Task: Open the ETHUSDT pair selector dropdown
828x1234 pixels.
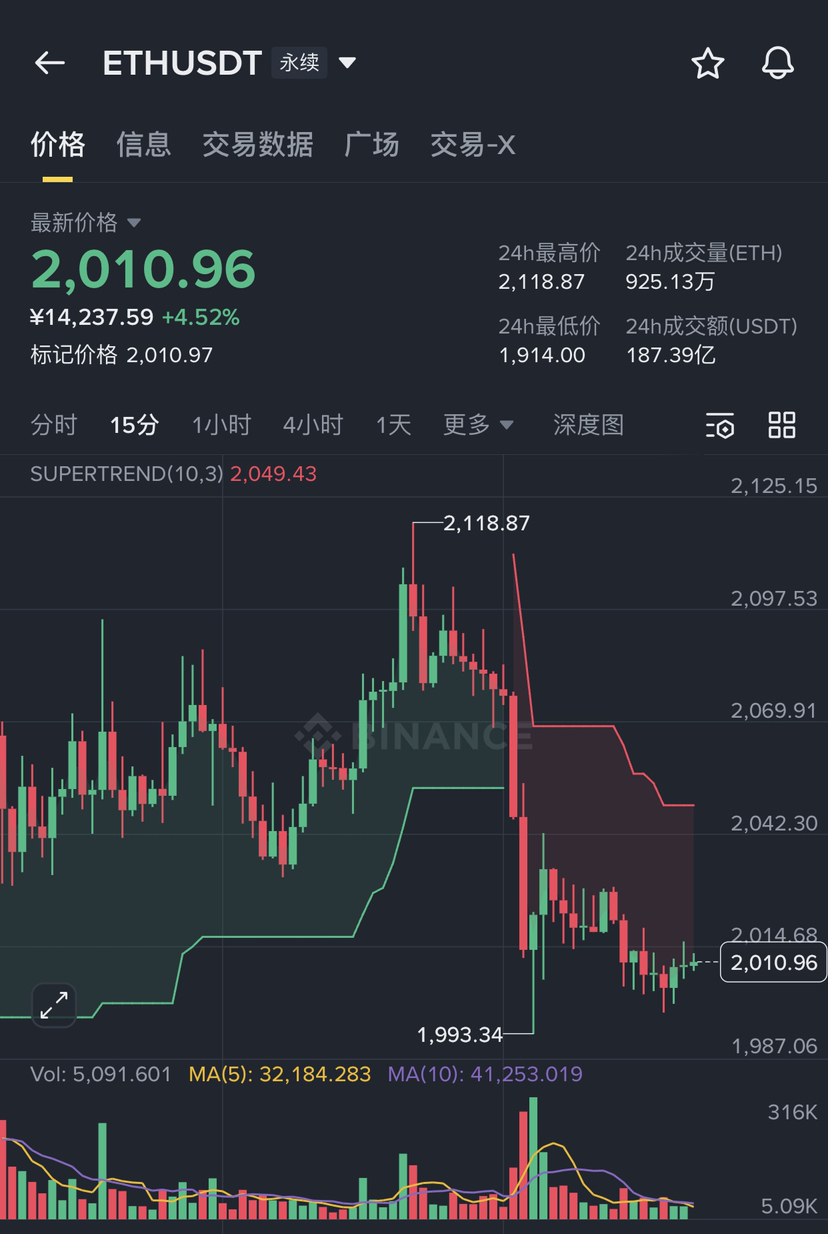Action: click(347, 63)
